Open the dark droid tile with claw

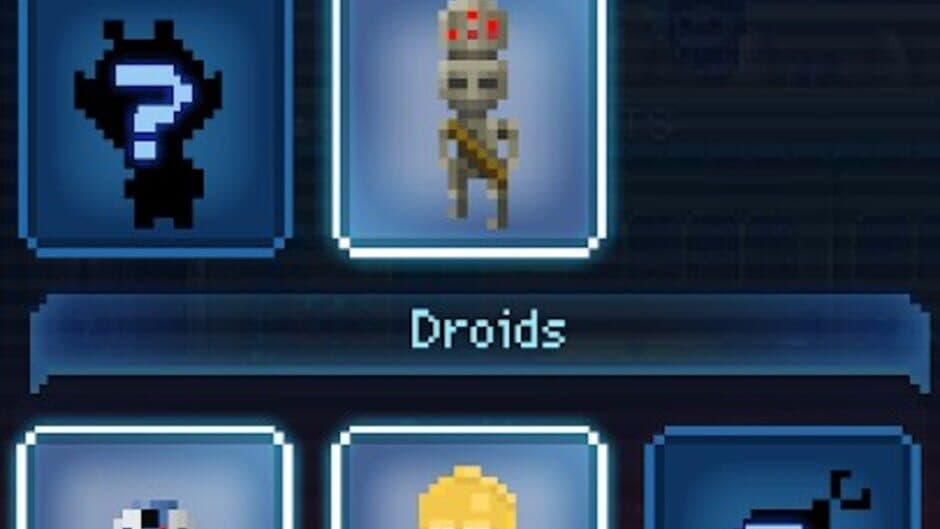pos(783,482)
